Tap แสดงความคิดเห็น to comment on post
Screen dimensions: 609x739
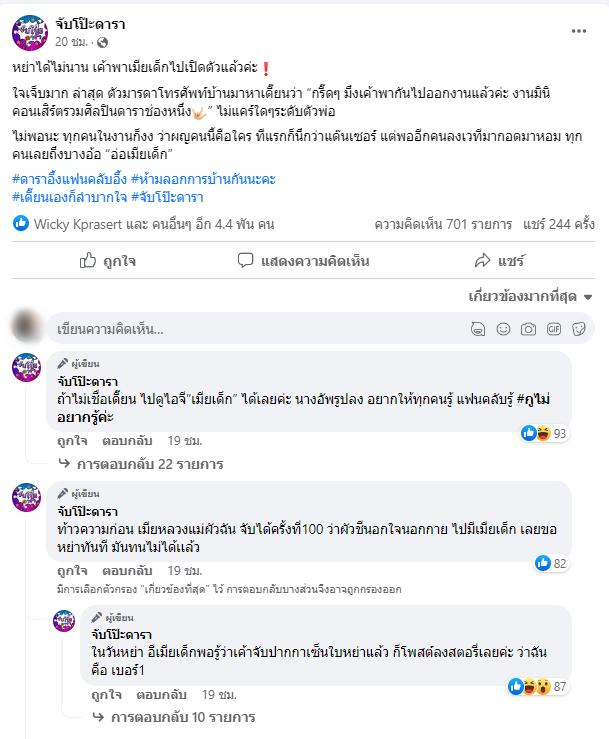pos(304,261)
